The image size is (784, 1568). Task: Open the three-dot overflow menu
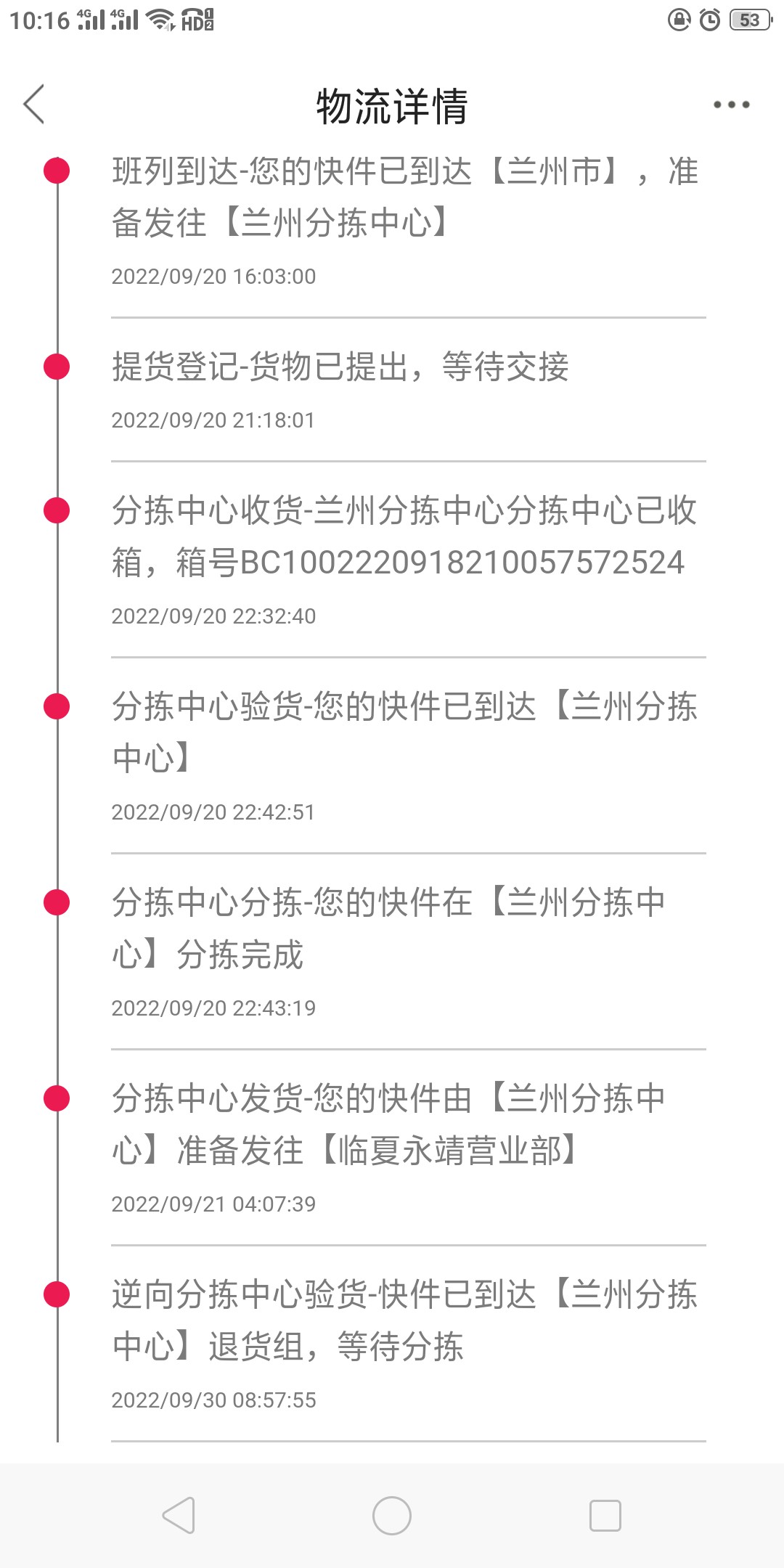[x=731, y=105]
